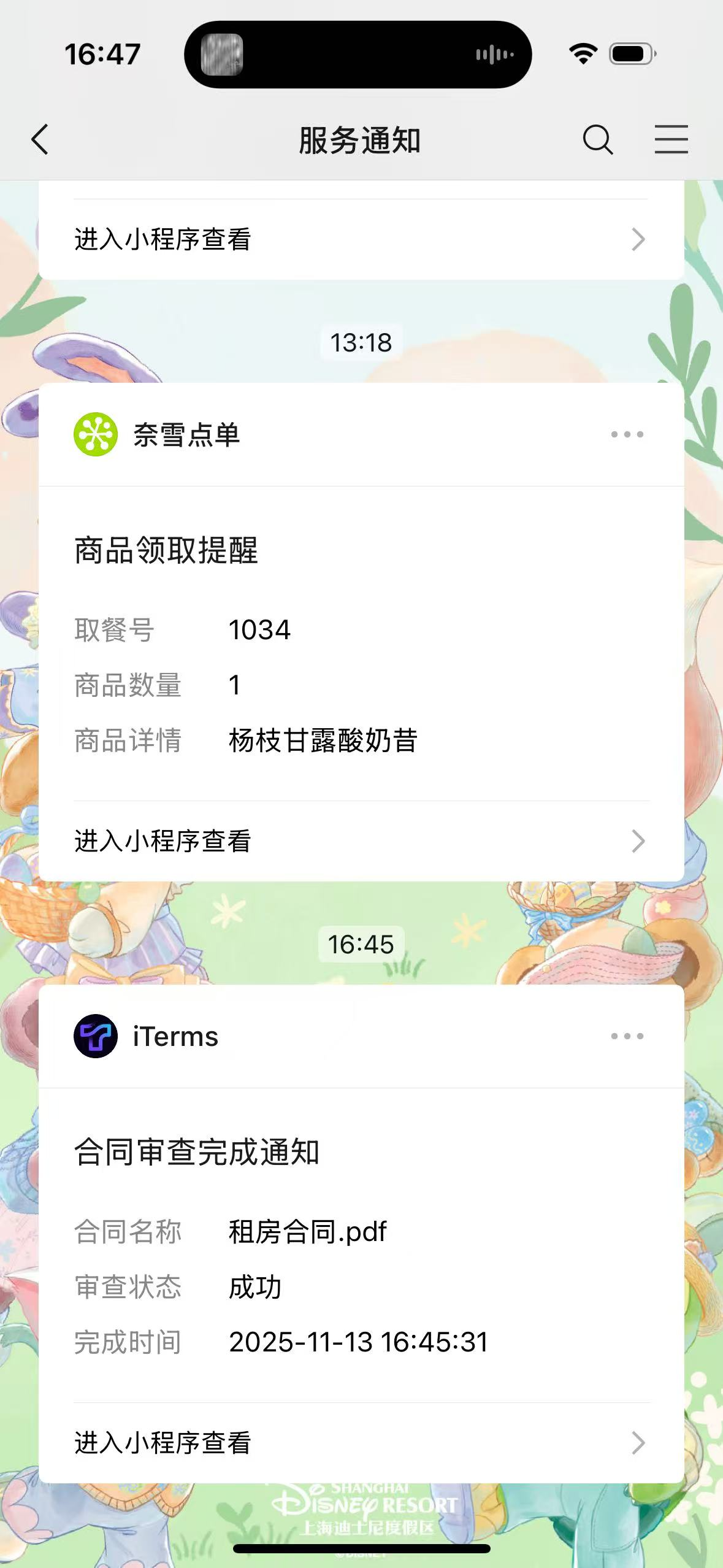Screen dimensions: 723x1568
Task: View the 商品领取提醒 pickup notification card
Action: (361, 644)
